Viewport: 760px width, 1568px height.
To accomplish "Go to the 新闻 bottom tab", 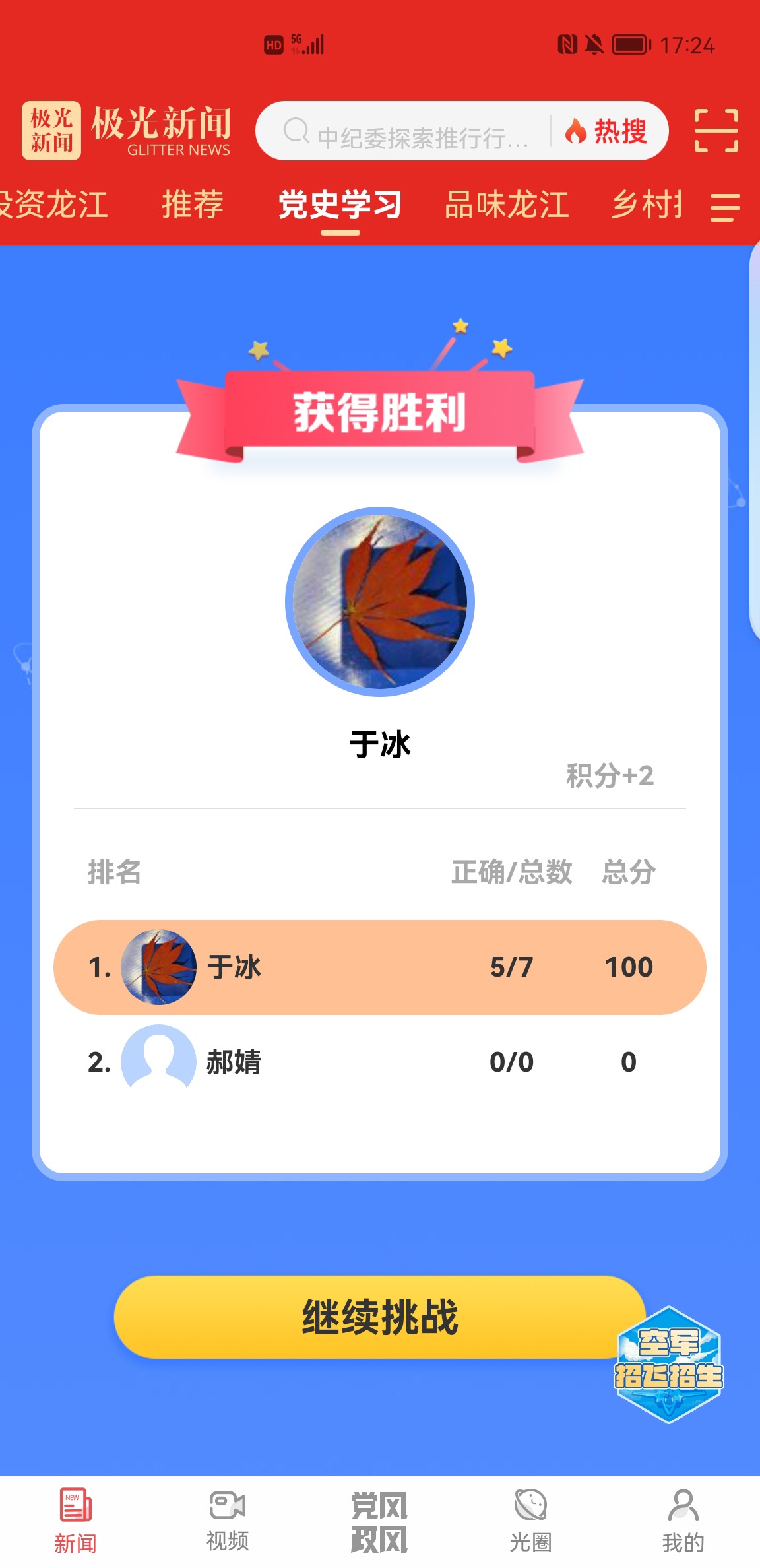I will [x=75, y=1522].
